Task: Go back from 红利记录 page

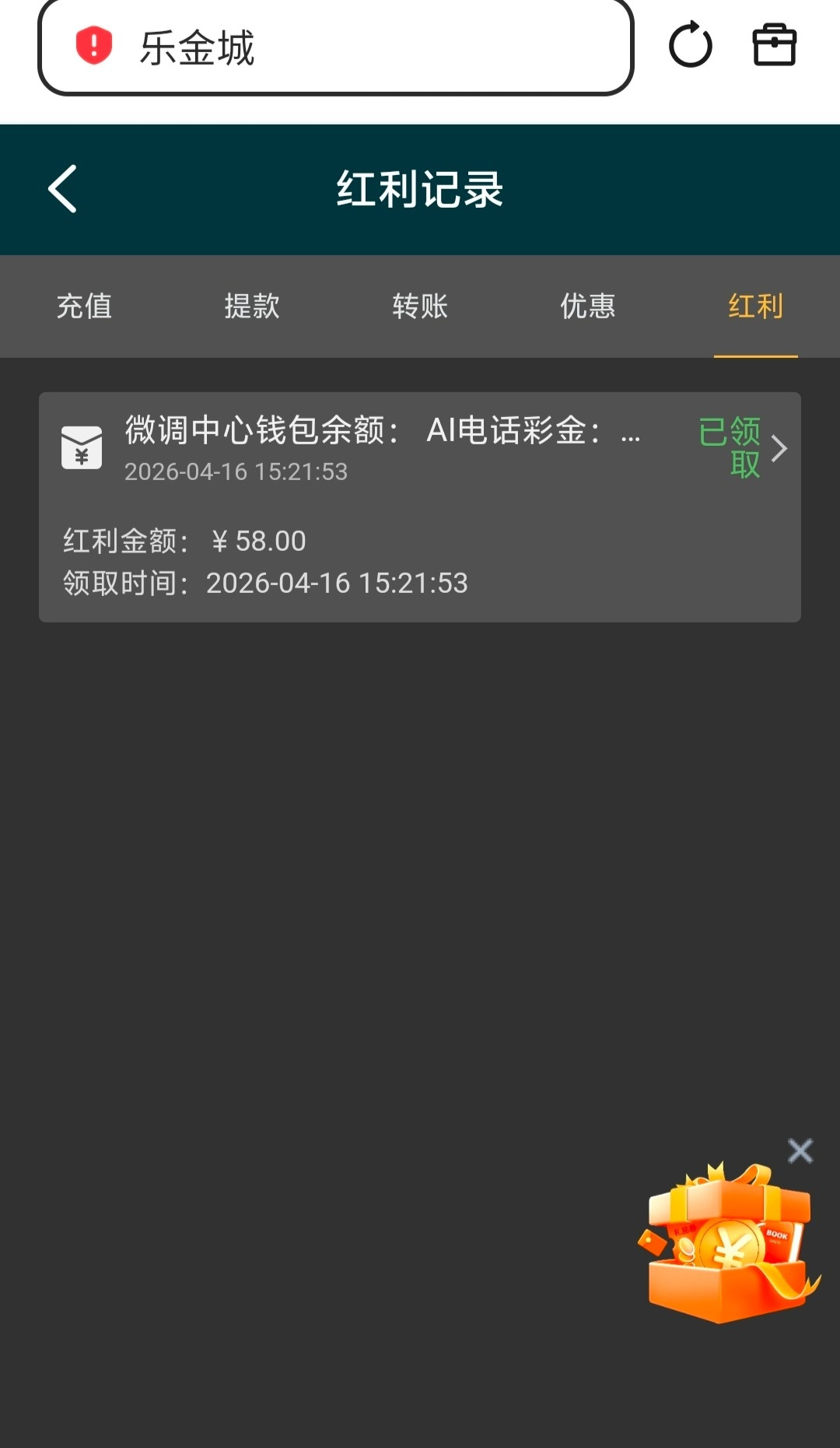Action: (62, 188)
